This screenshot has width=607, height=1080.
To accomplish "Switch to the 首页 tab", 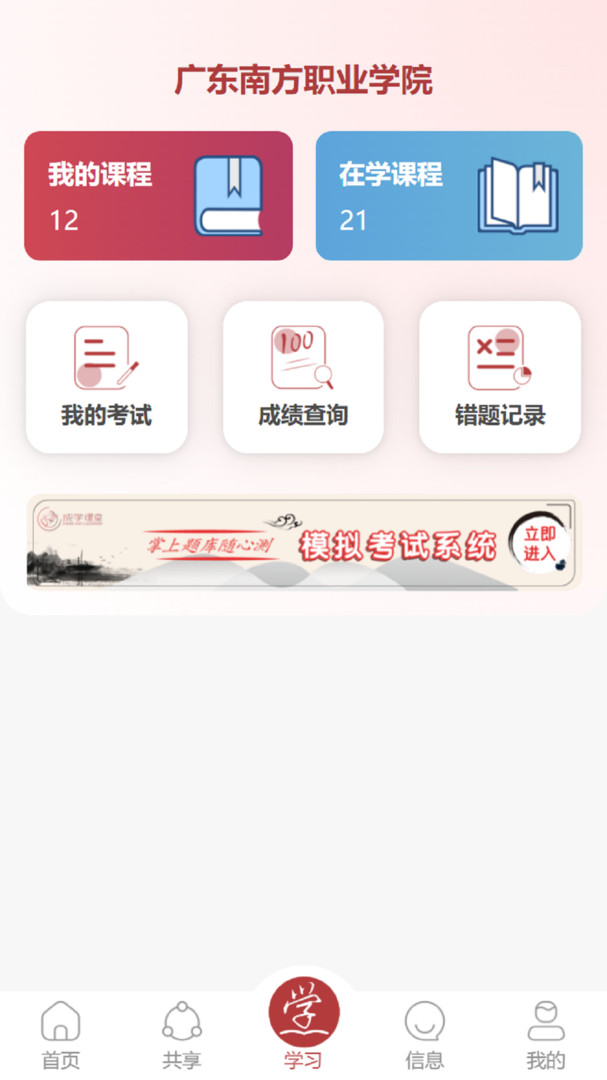I will (60, 1034).
